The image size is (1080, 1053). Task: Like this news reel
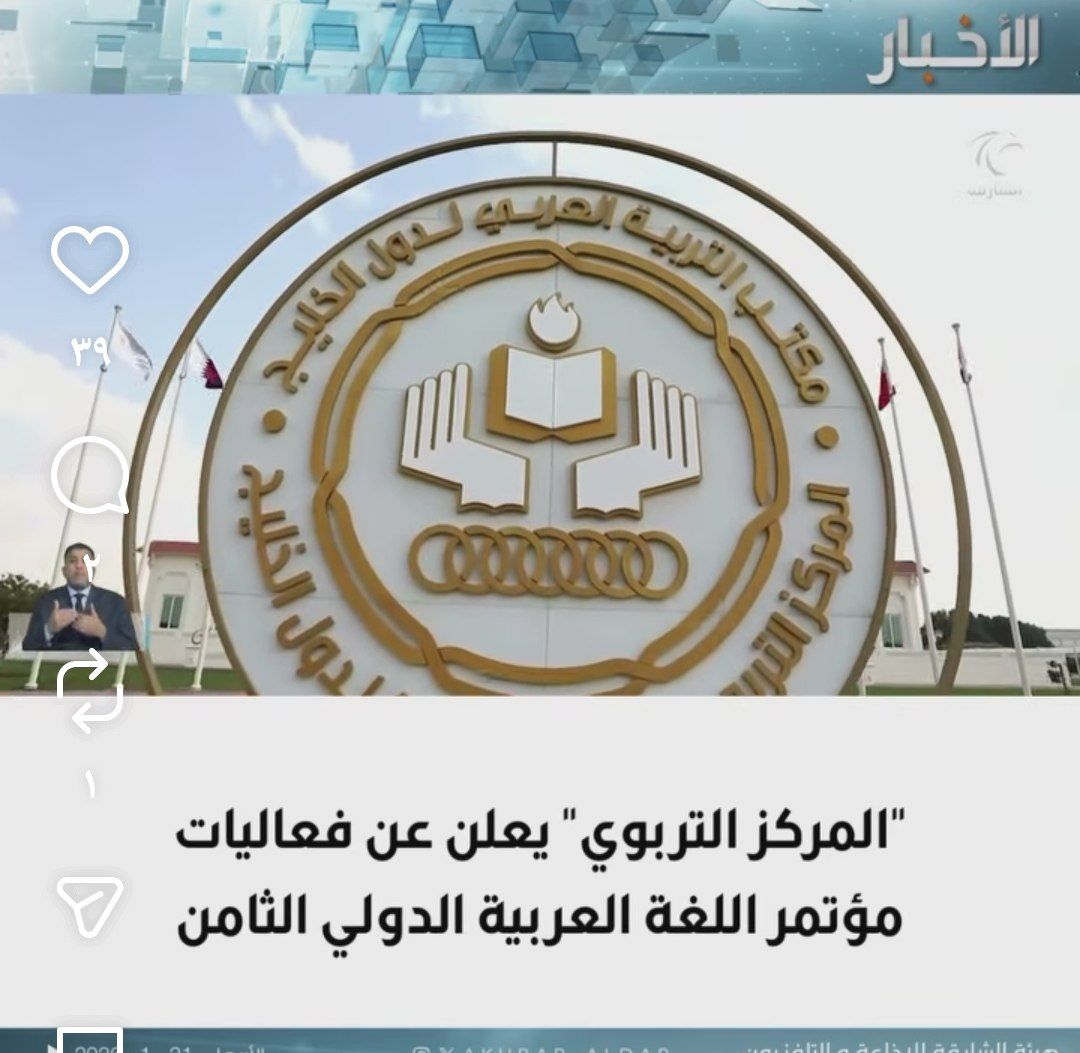[x=89, y=259]
